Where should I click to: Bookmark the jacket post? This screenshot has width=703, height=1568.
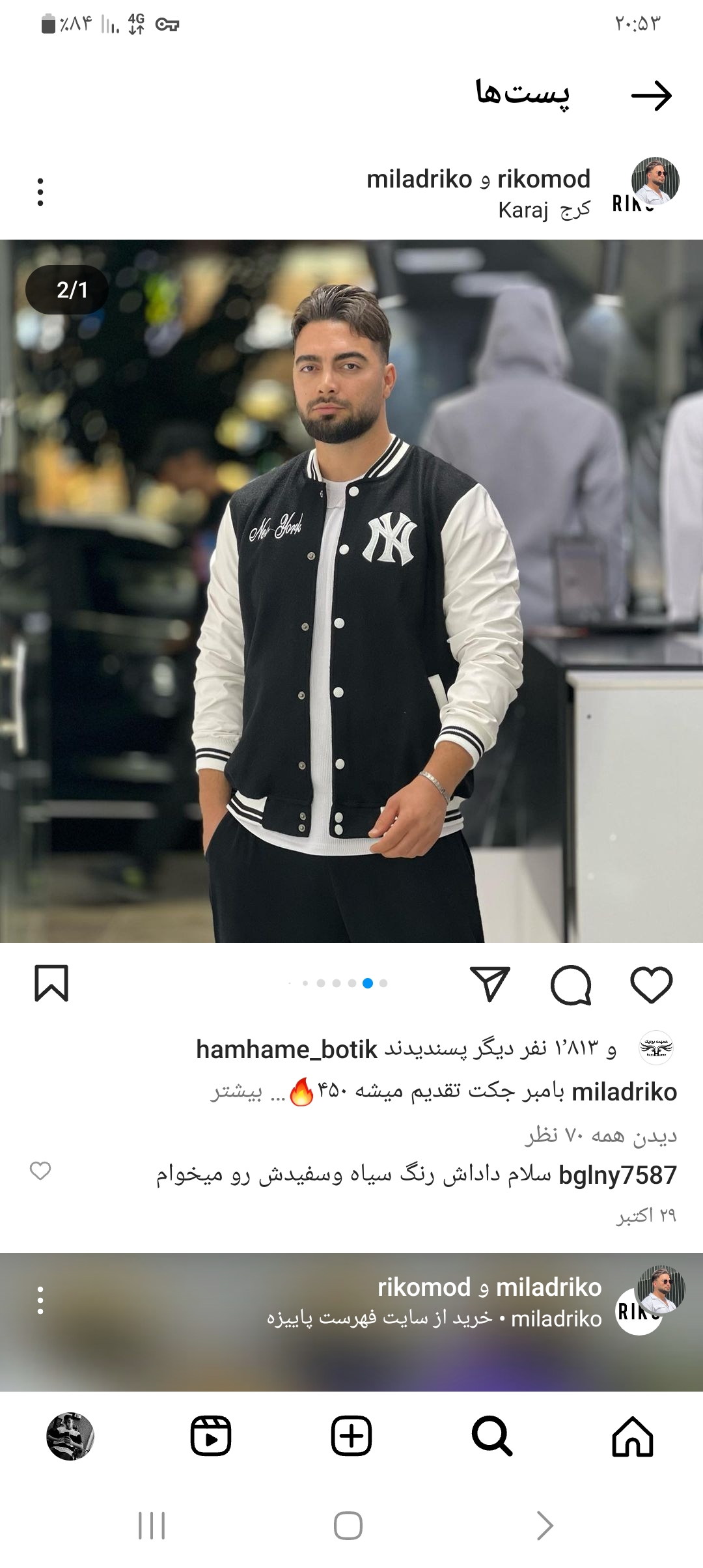coord(51,983)
